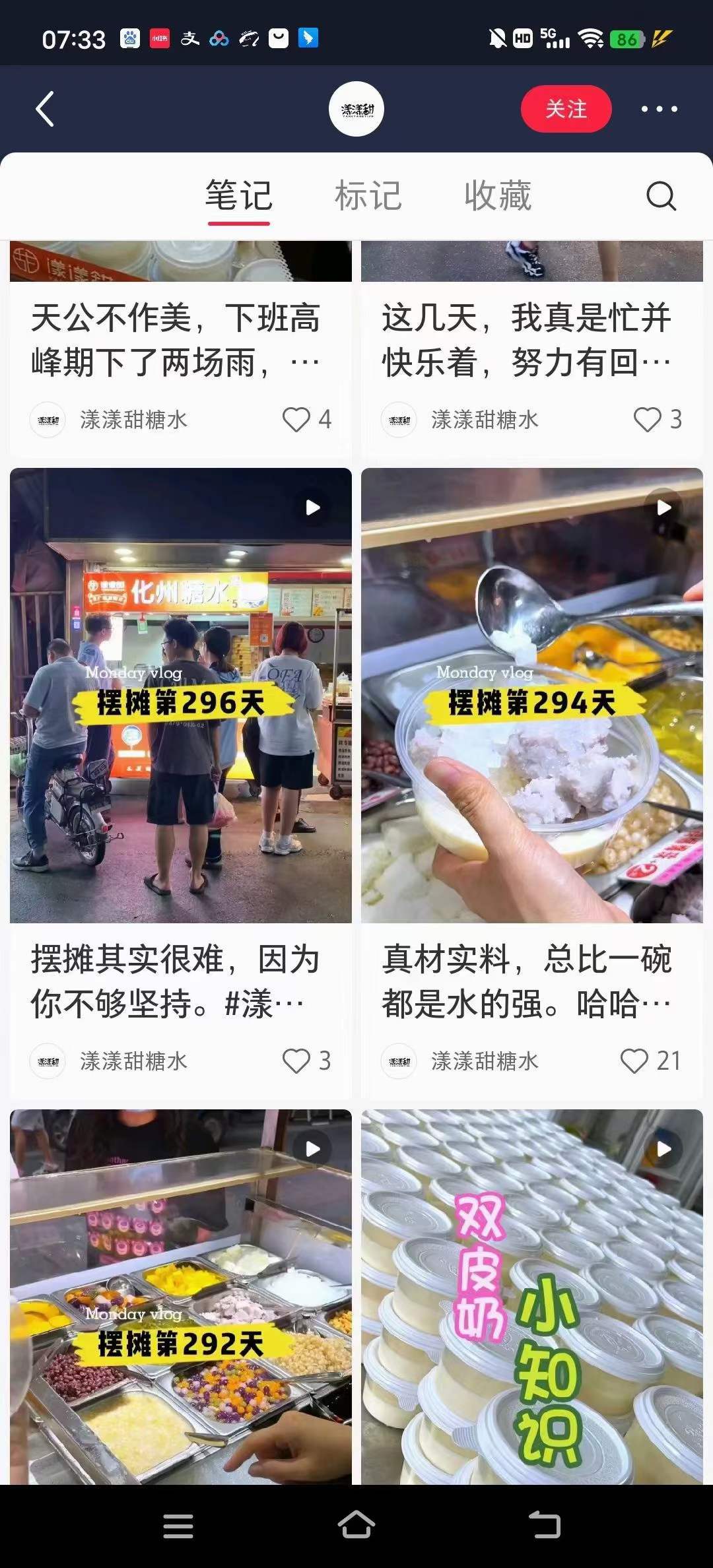Switch to the 标记 tab
713x1568 pixels.
367,194
